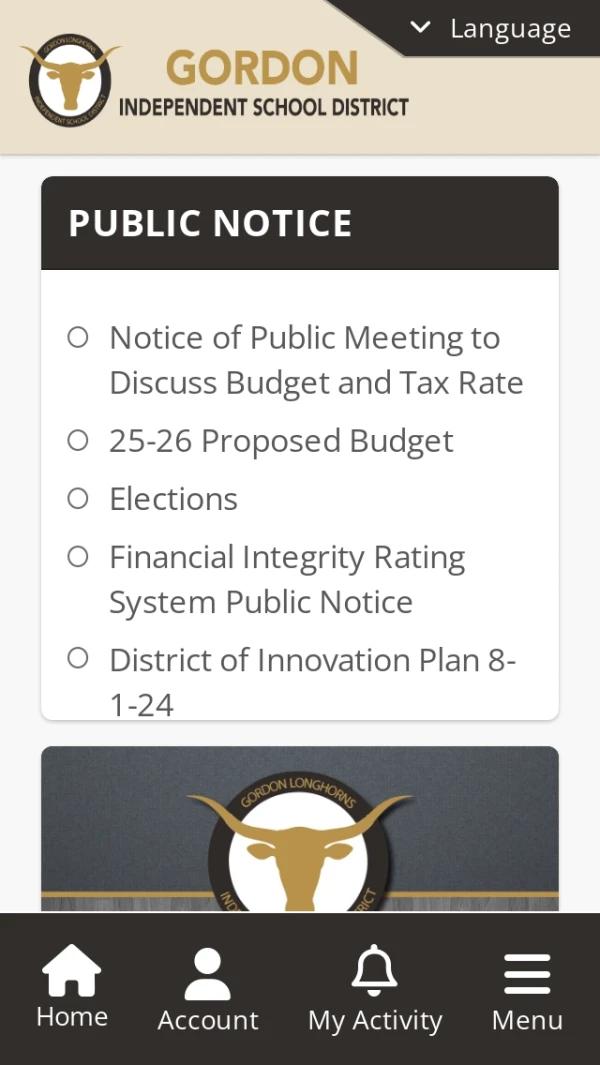The image size is (600, 1065).
Task: Go to the Home tab
Action: (x=72, y=988)
